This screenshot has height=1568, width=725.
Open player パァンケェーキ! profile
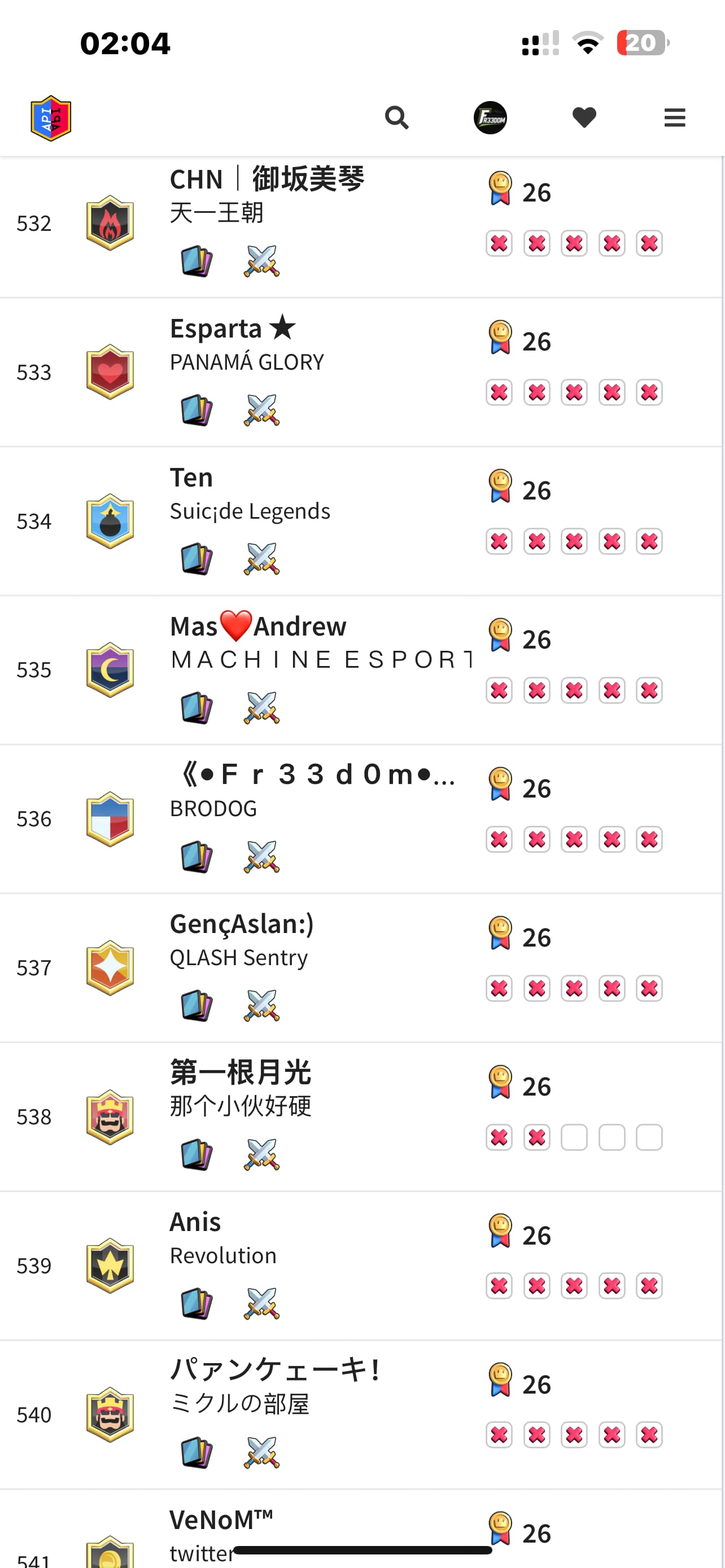tap(274, 1372)
